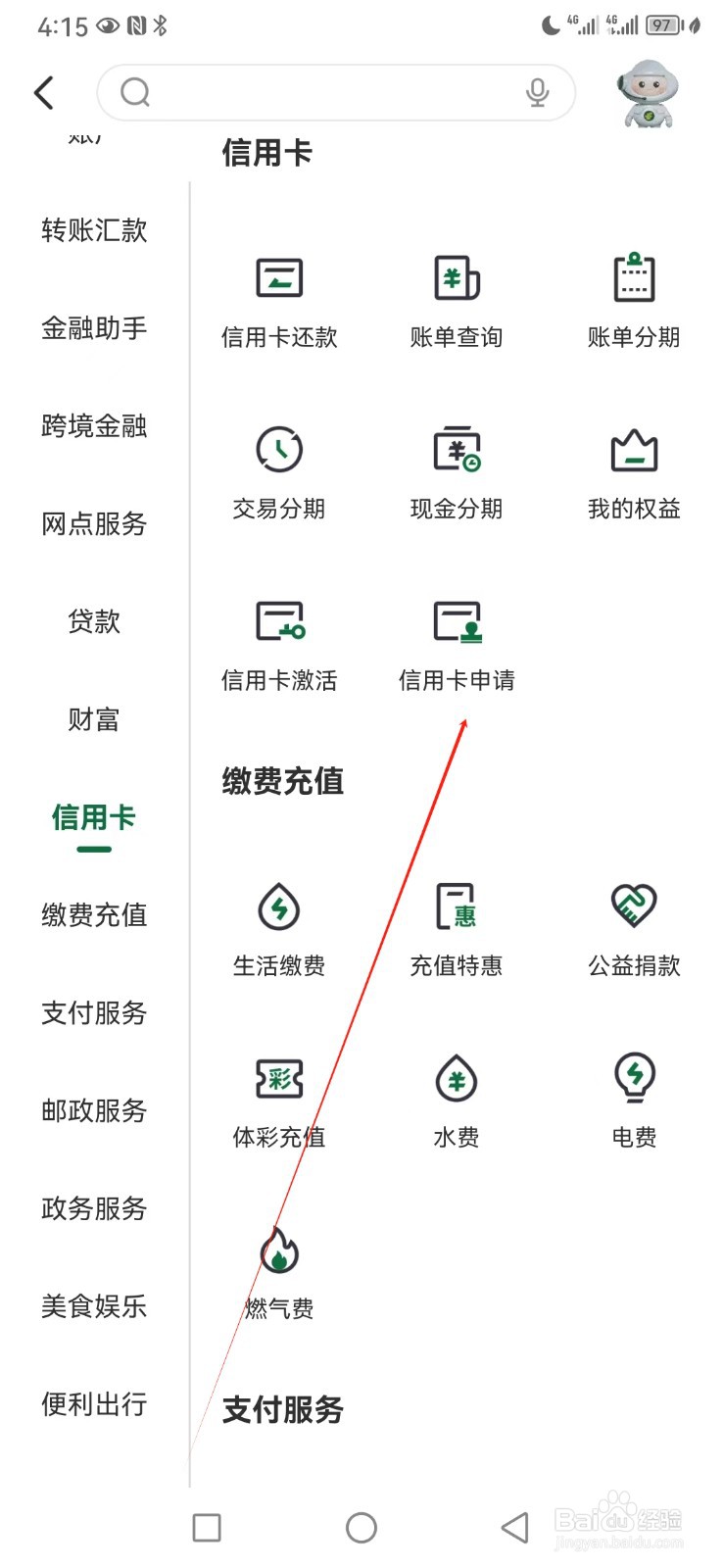Open the 信用卡还款 (credit card repayment) icon
The height and width of the screenshot is (1568, 723).
pyautogui.click(x=279, y=299)
